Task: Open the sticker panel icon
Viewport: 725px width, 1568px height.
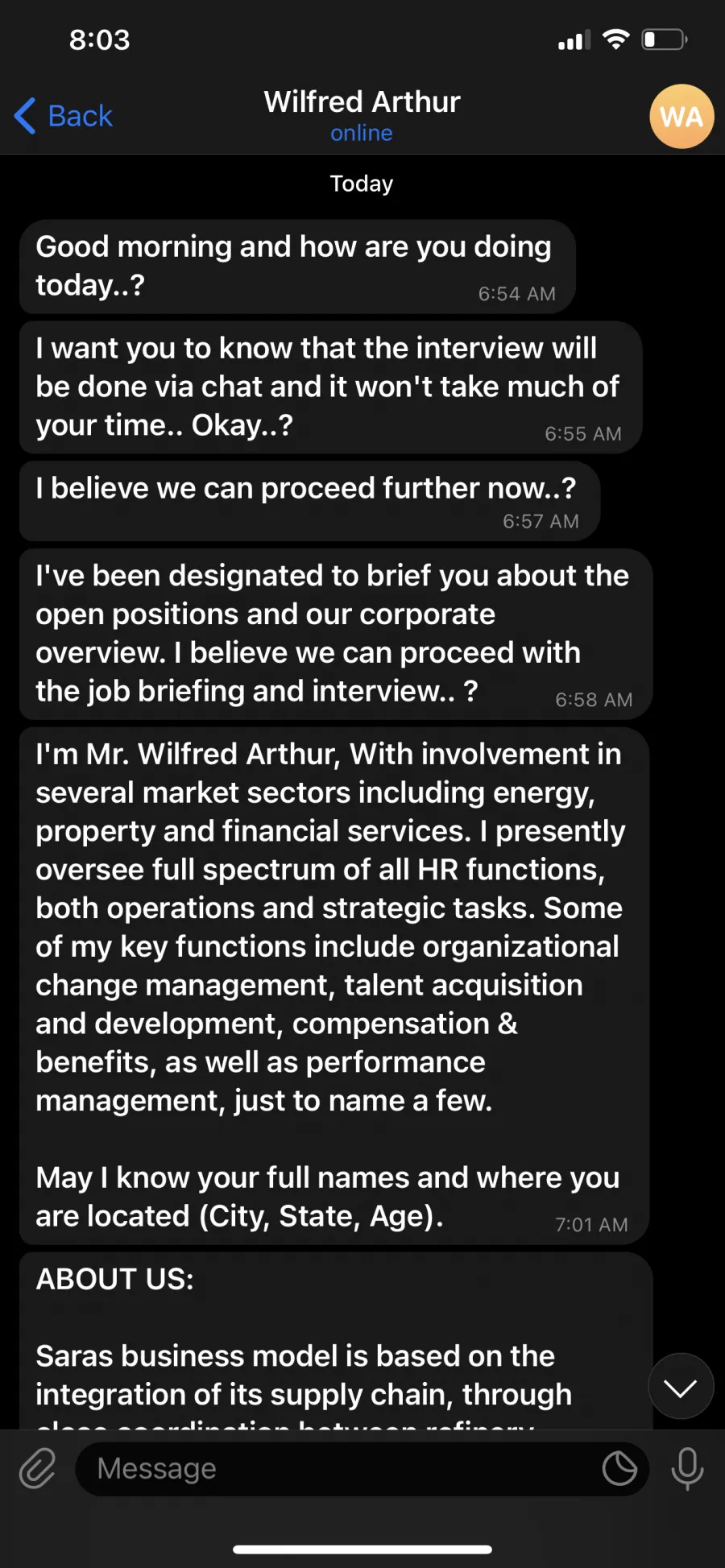Action: tap(619, 1469)
